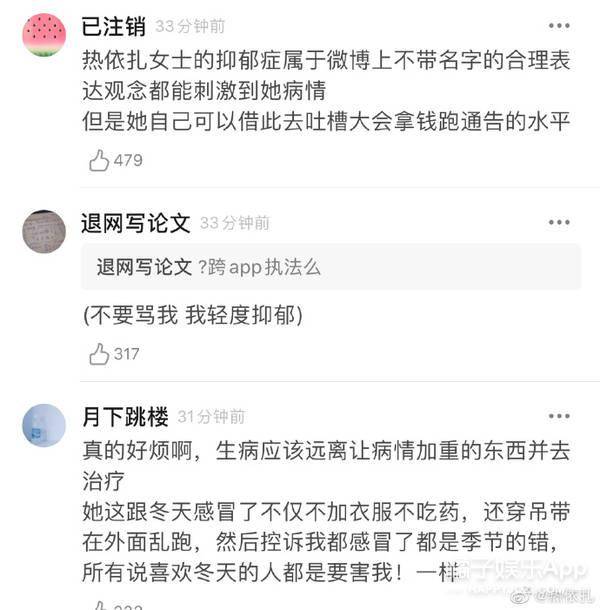This screenshot has height=610, width=600.
Task: Open overflow menu on 已注销's comment
Action: [x=559, y=27]
